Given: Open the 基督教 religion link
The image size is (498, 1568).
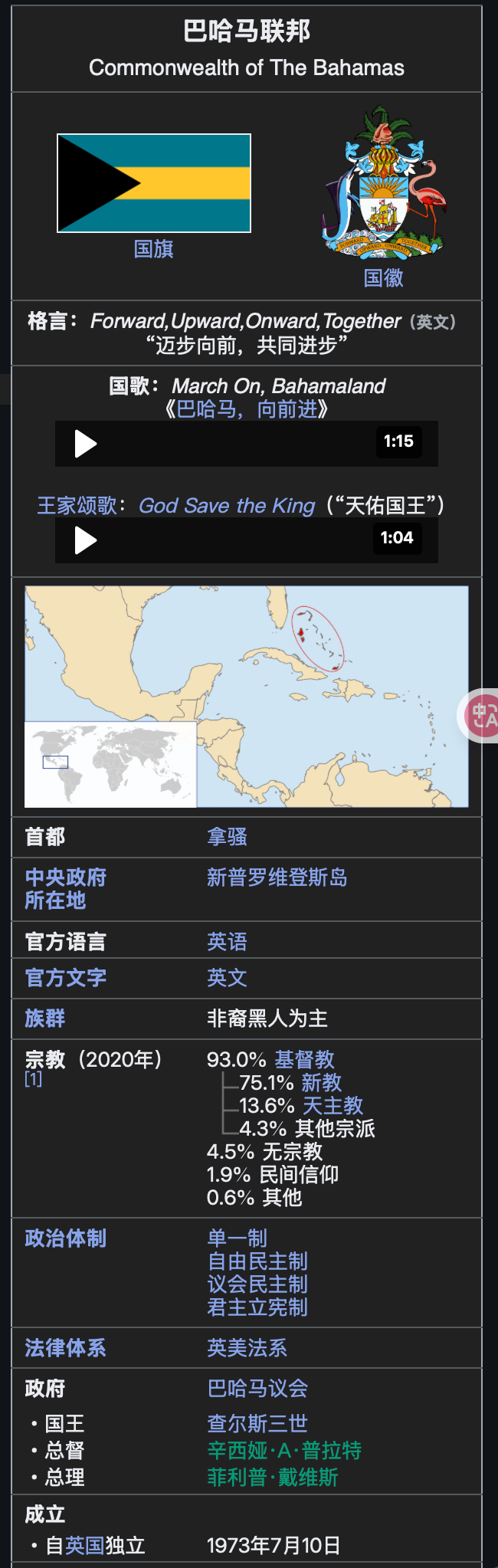Looking at the screenshot, I should [304, 1060].
